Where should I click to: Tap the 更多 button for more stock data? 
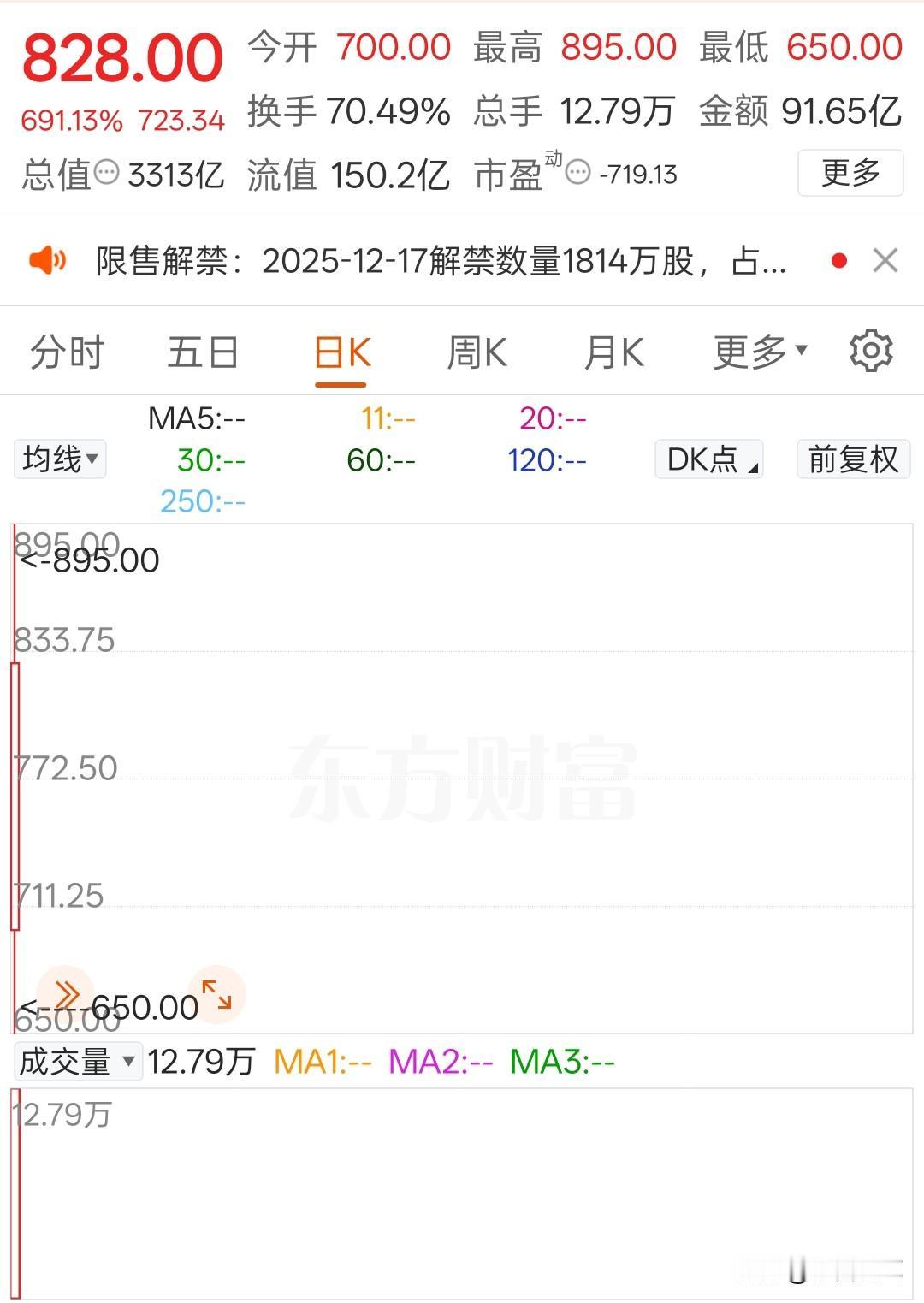pyautogui.click(x=850, y=171)
